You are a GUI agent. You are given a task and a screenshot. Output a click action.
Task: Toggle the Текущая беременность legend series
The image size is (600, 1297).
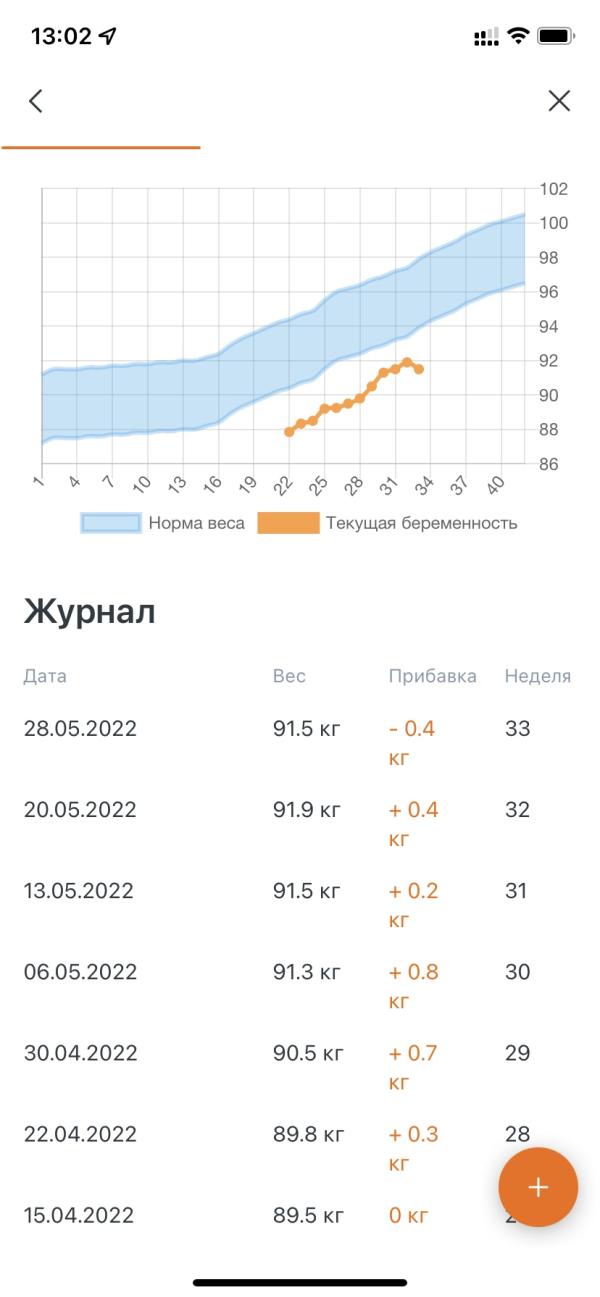388,523
